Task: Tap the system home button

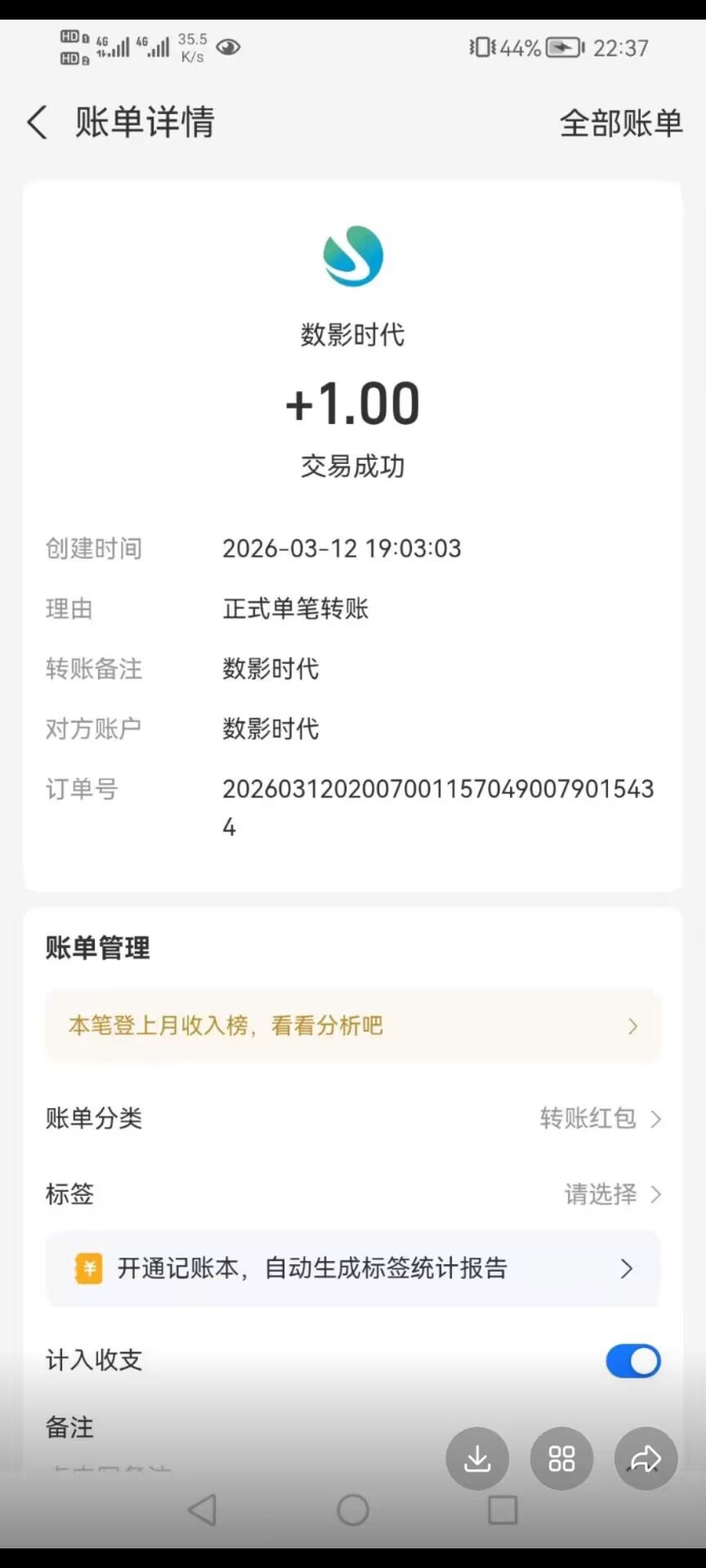Action: point(353,1510)
